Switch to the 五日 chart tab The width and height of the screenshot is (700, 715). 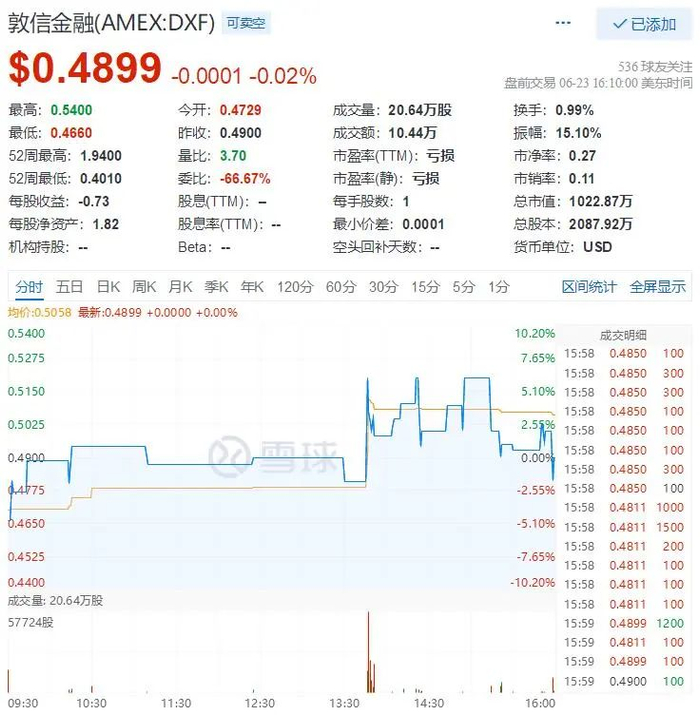coord(70,287)
